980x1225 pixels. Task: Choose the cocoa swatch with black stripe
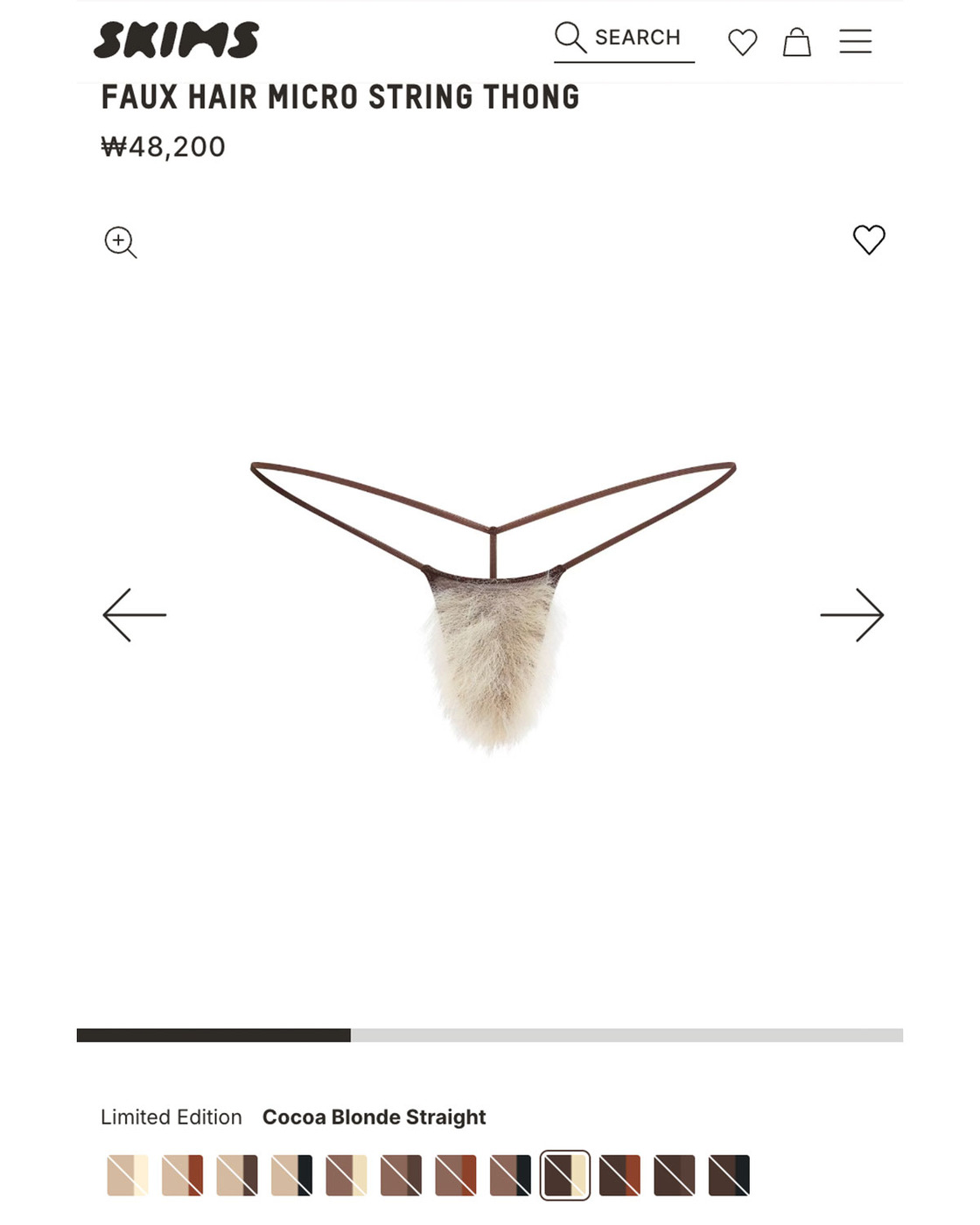point(729,1175)
